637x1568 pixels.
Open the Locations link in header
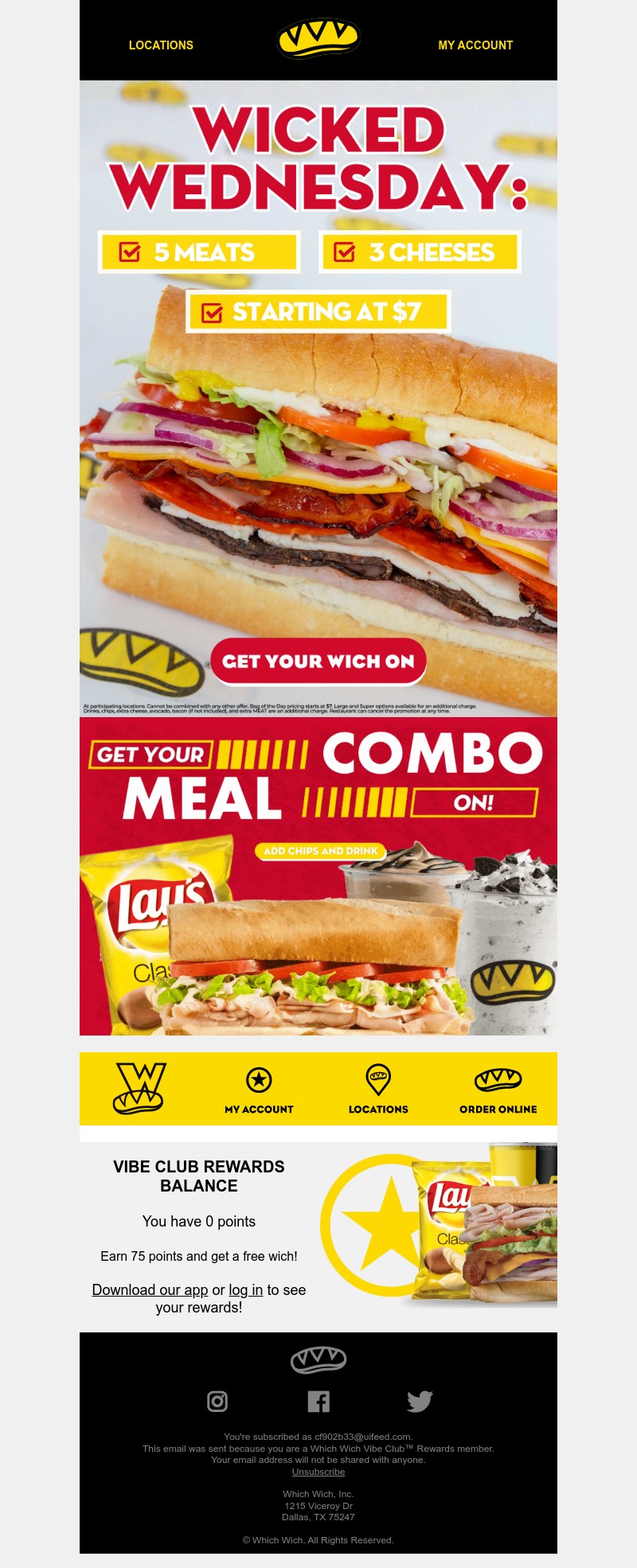(x=161, y=45)
